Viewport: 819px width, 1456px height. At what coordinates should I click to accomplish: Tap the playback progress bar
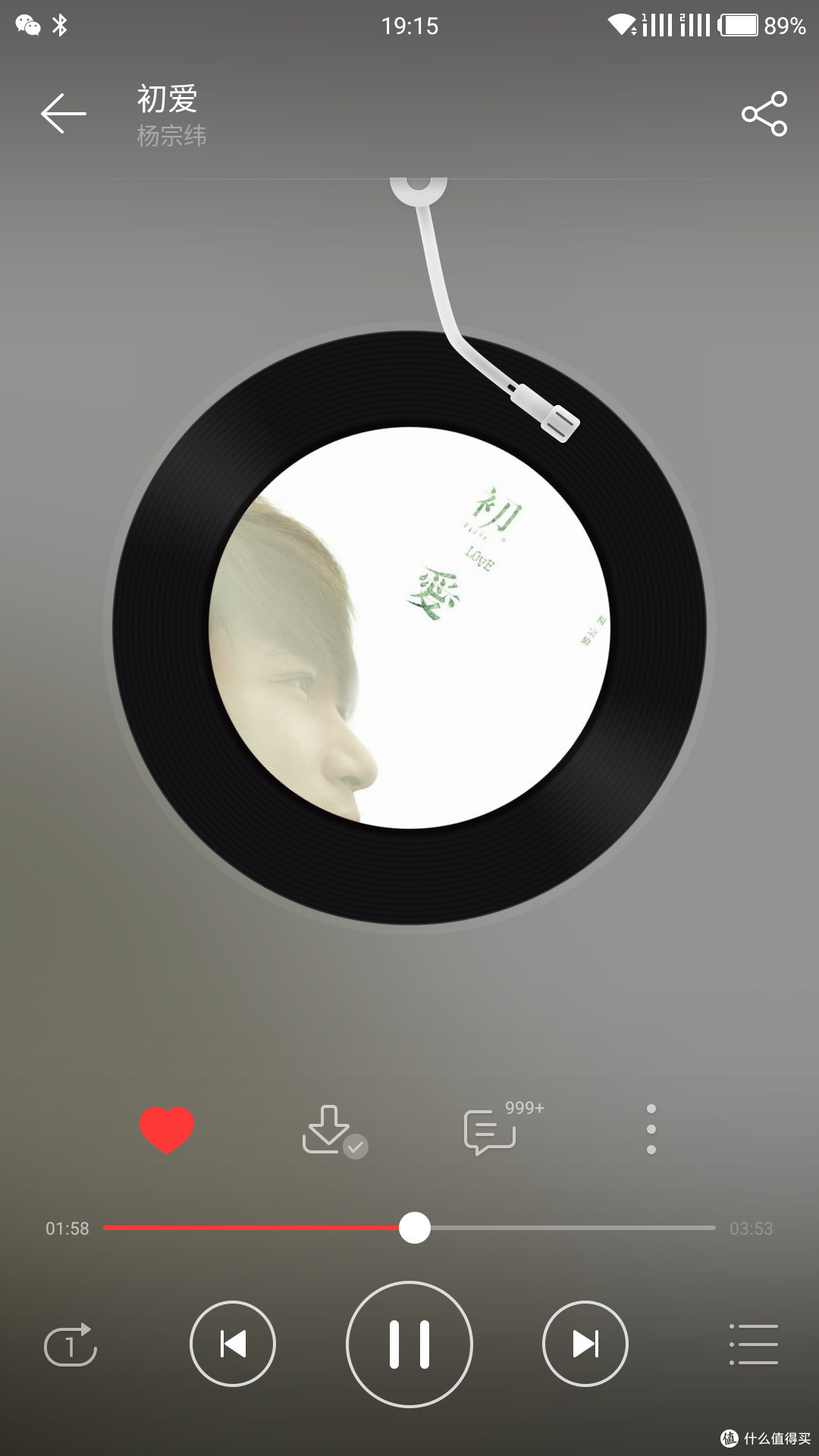point(409,1228)
